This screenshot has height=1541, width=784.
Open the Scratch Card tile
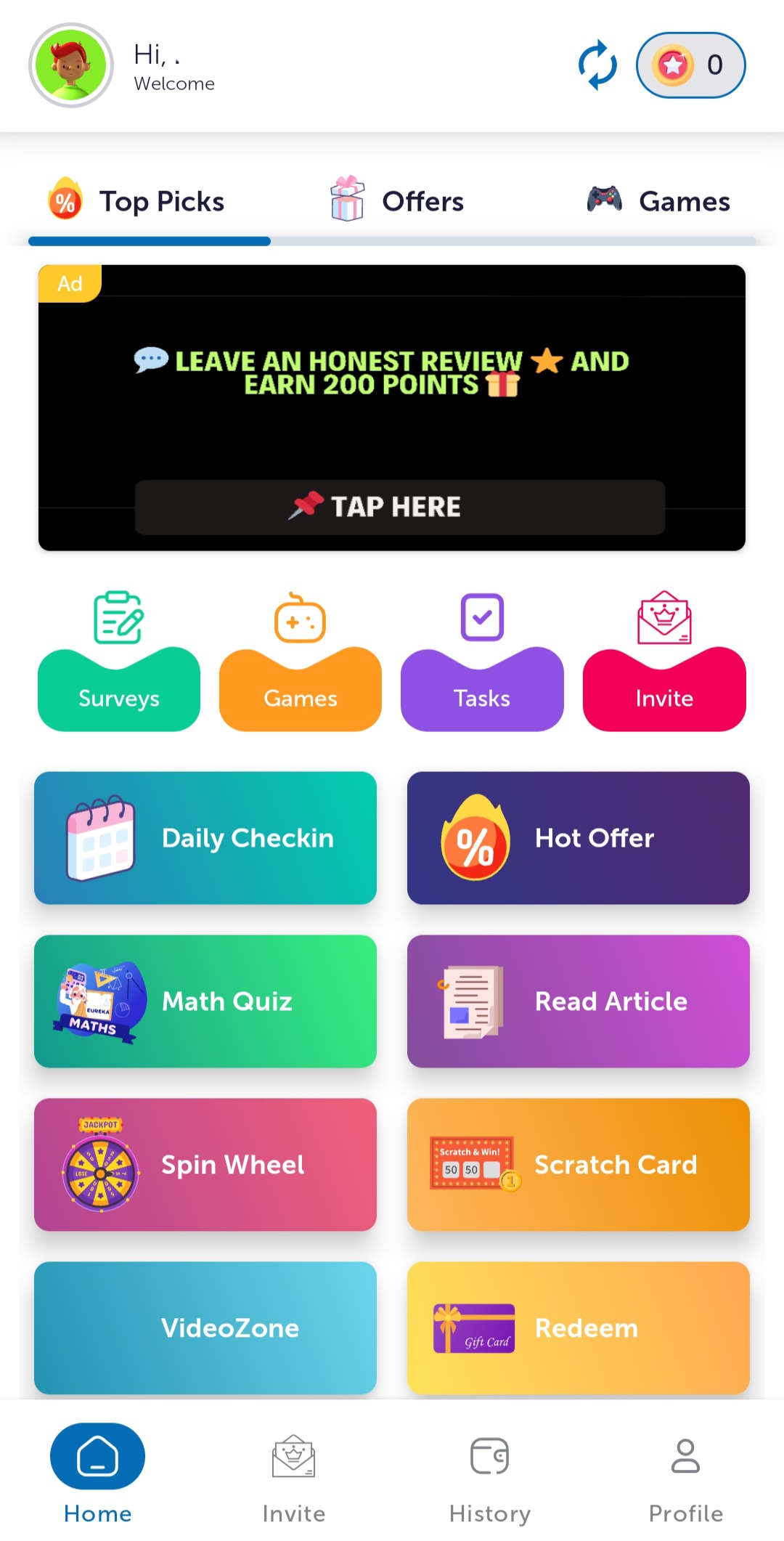click(x=579, y=1165)
